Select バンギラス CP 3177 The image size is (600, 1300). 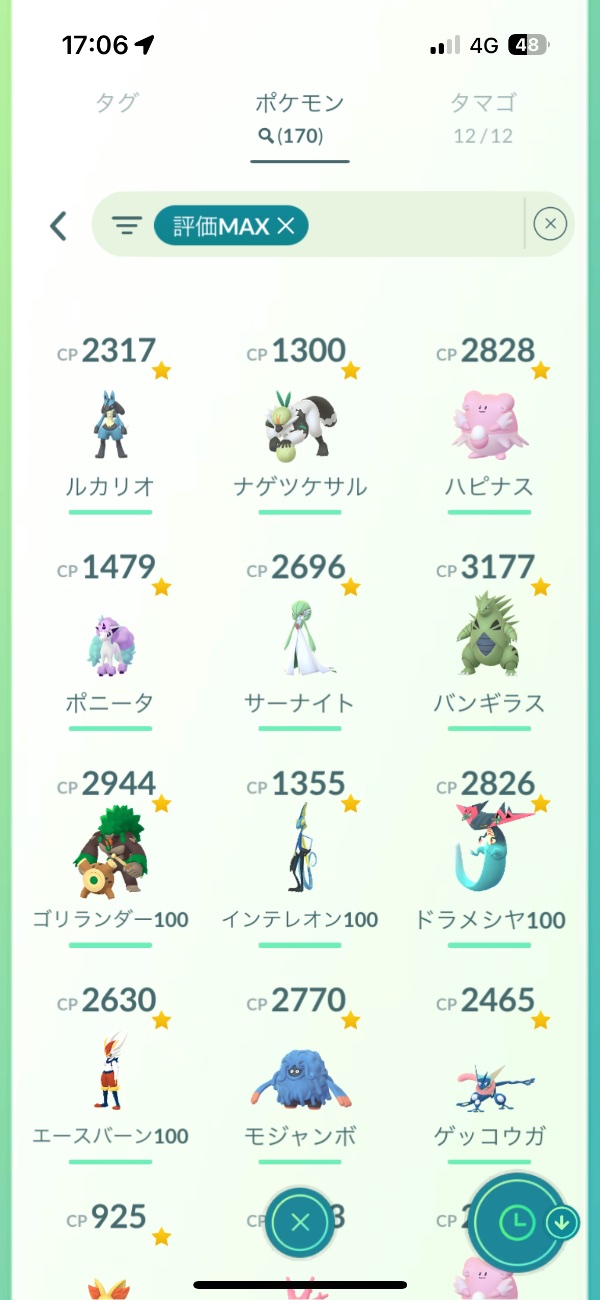pyautogui.click(x=490, y=642)
